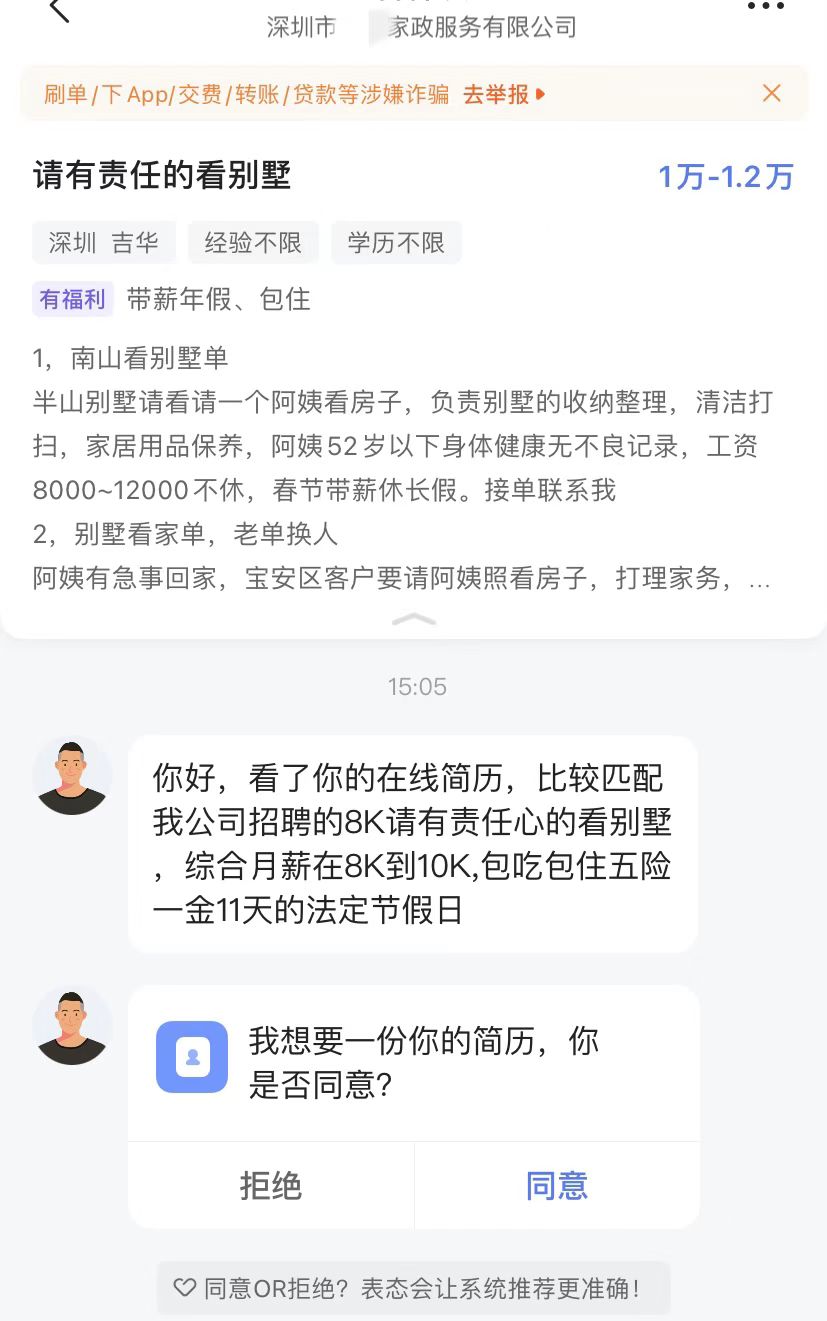Tap the arrow icon next to 去举报

(x=538, y=93)
